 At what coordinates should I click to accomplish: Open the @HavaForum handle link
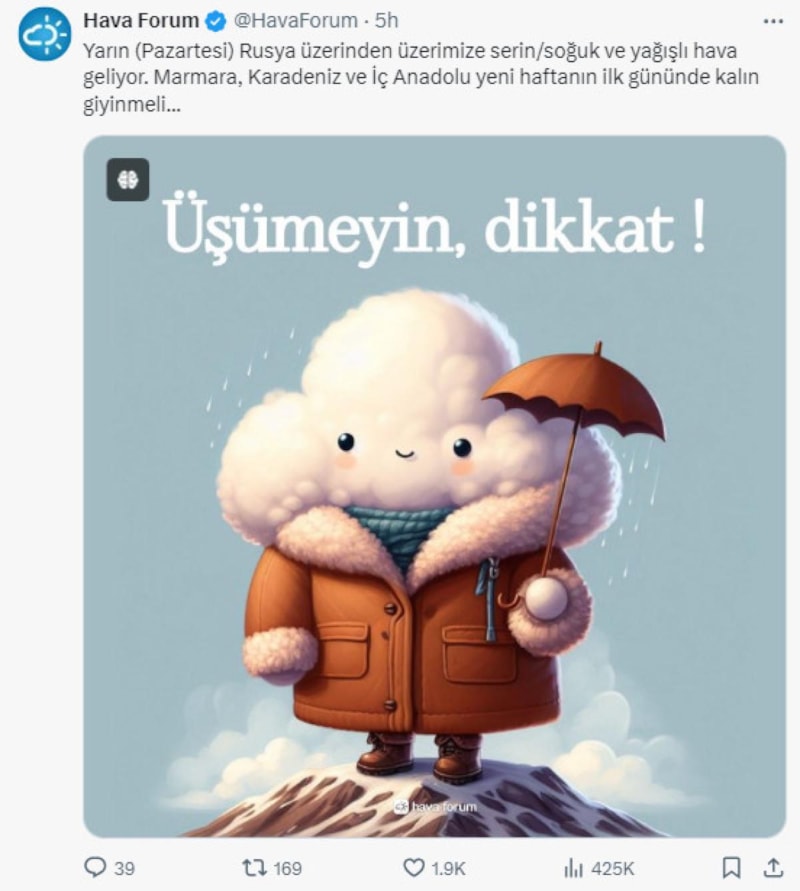tap(295, 20)
